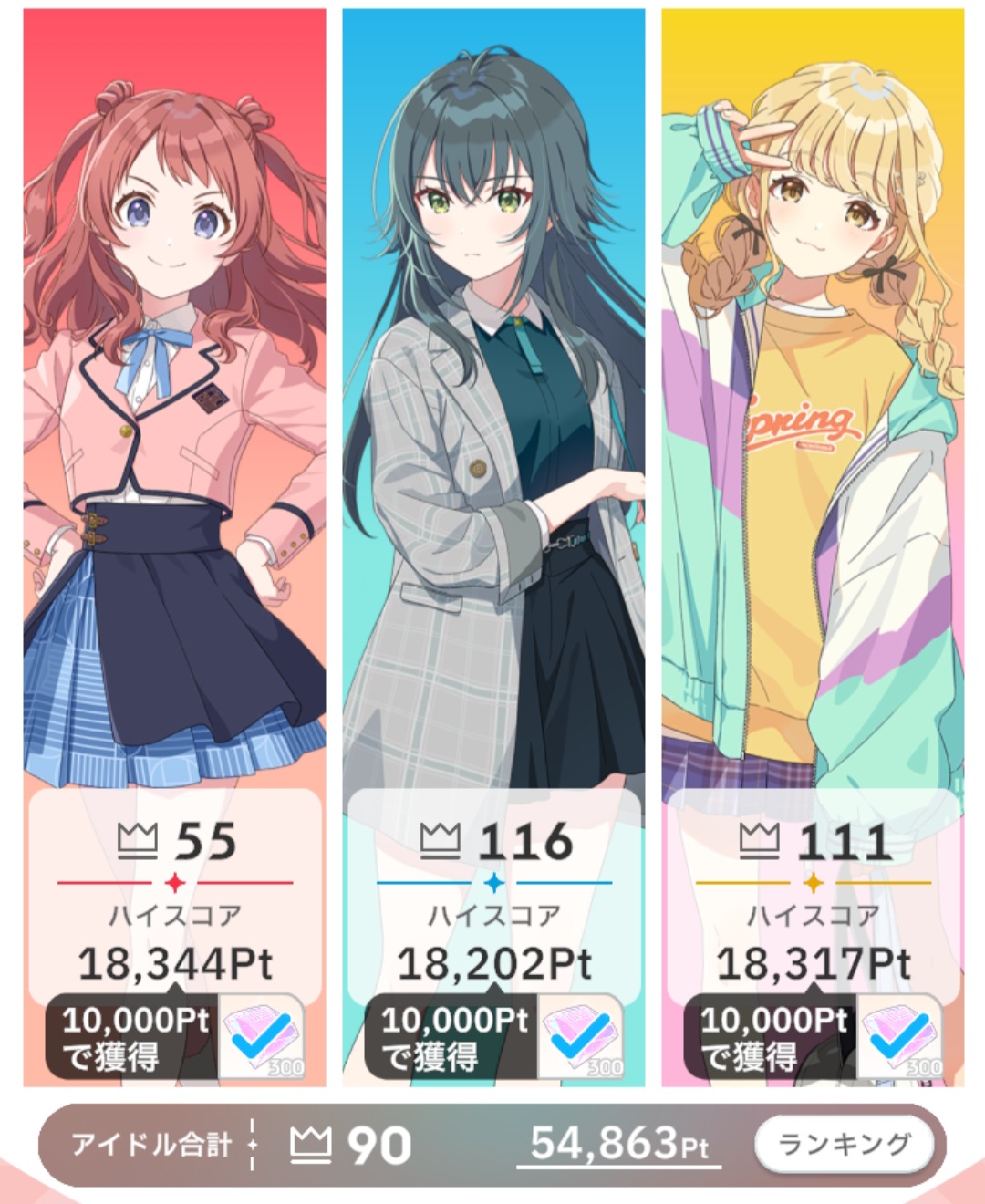985x1204 pixels.
Task: Tap the 10,000Pt reward under 18,317Pt score
Action: click(x=813, y=1037)
